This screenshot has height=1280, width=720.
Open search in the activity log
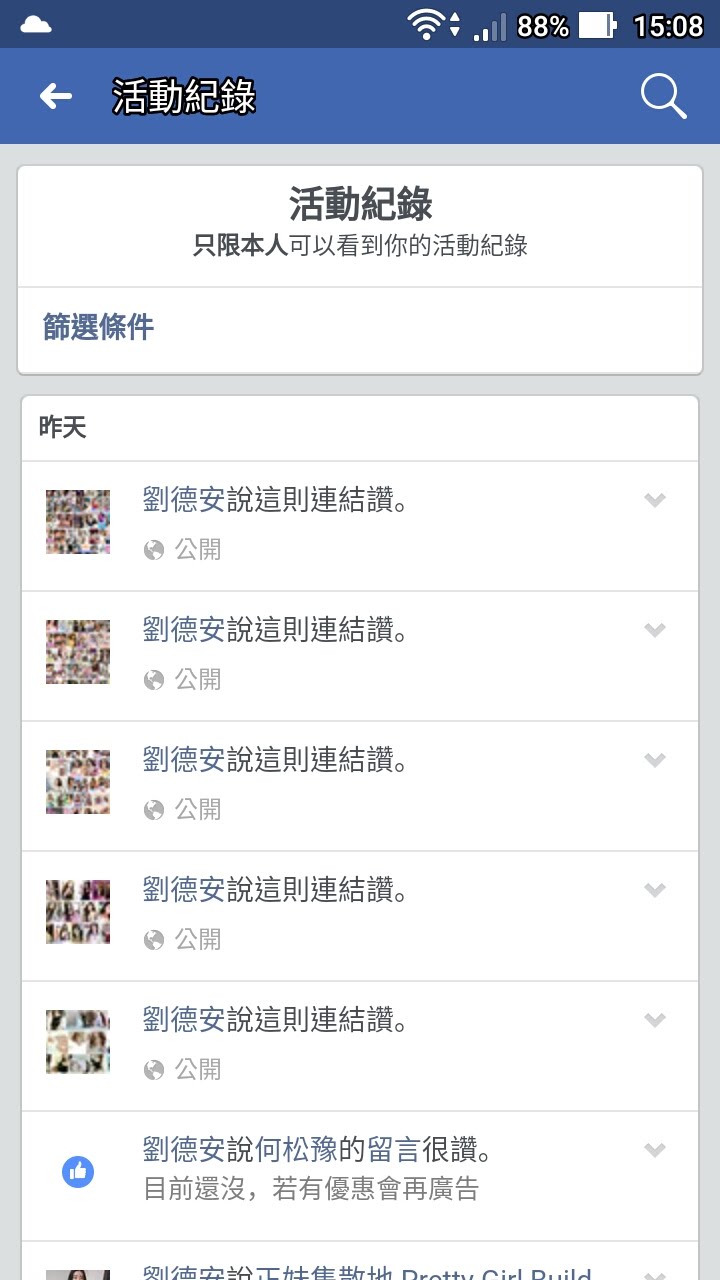(x=662, y=96)
